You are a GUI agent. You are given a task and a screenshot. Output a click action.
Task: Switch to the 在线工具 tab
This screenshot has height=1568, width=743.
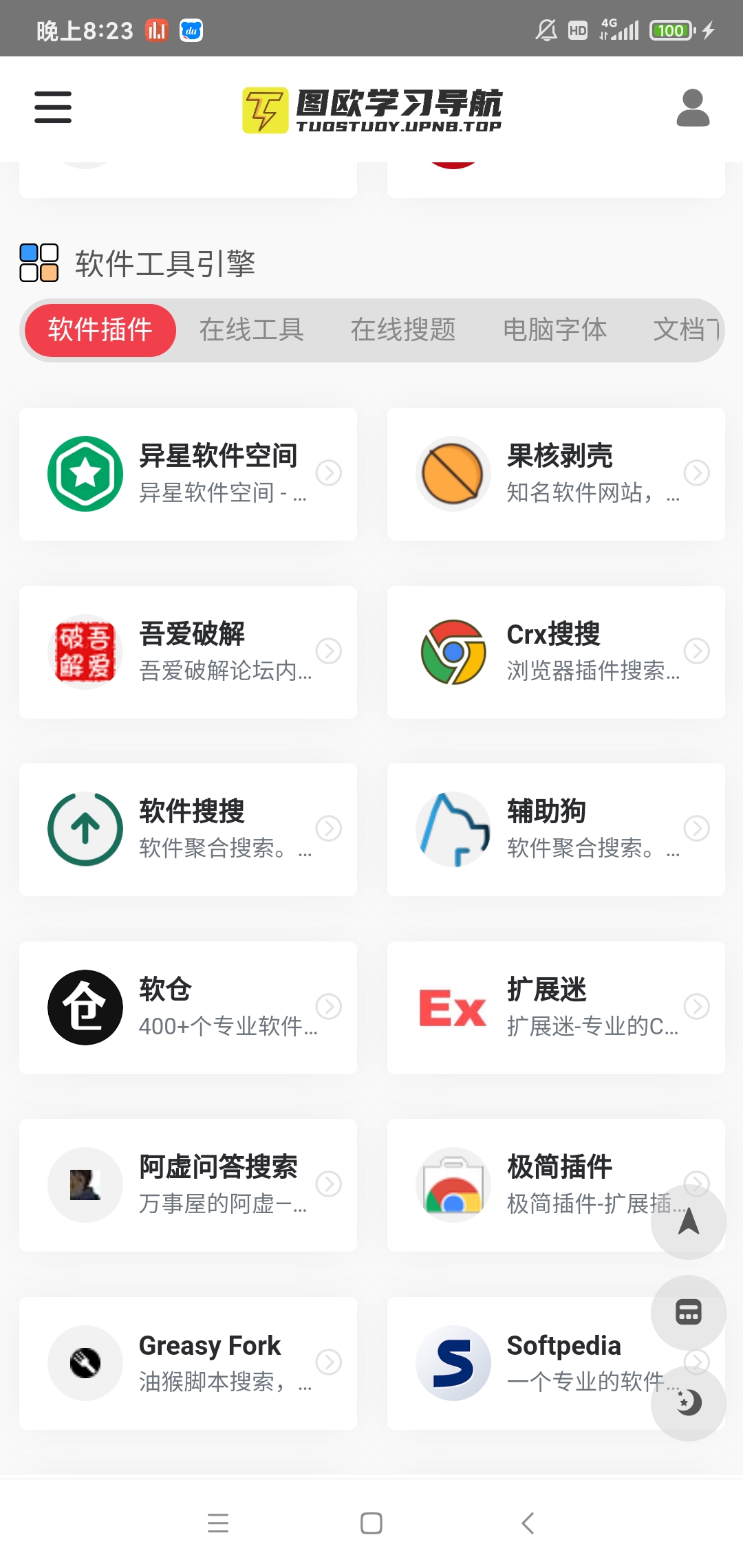point(251,330)
